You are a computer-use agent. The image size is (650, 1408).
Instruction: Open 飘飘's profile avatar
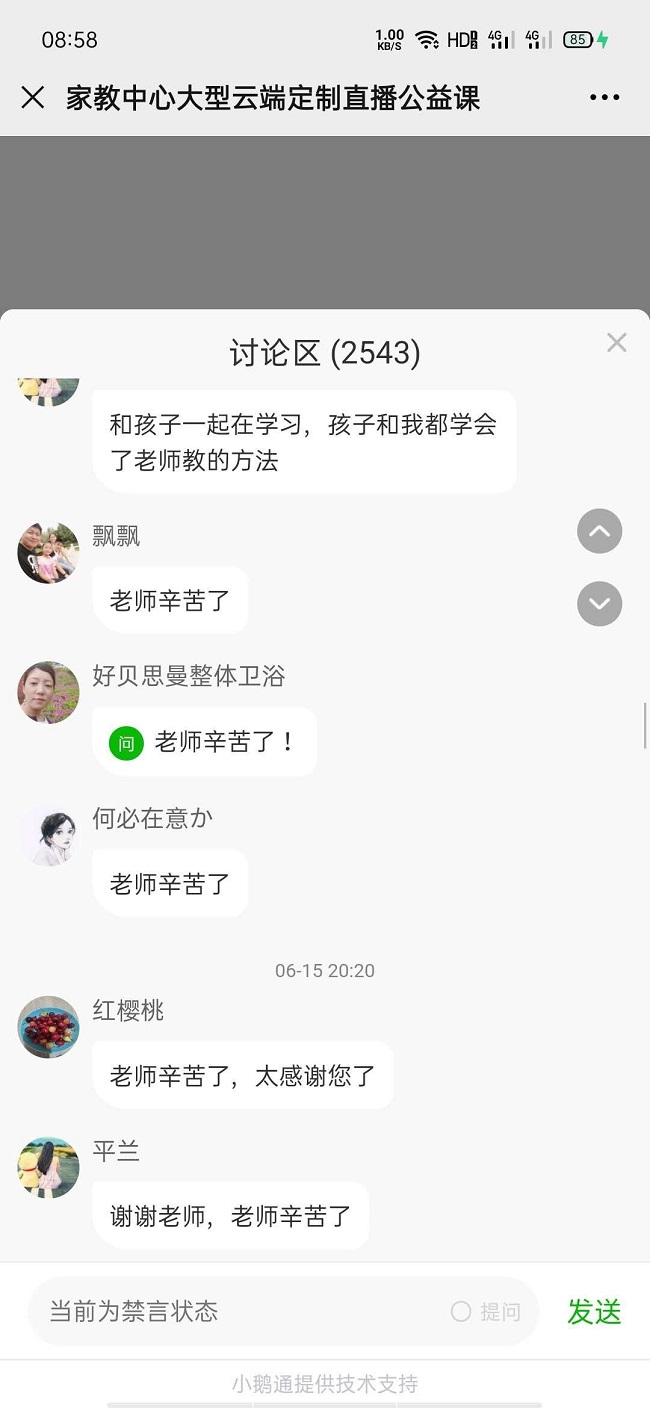48,553
